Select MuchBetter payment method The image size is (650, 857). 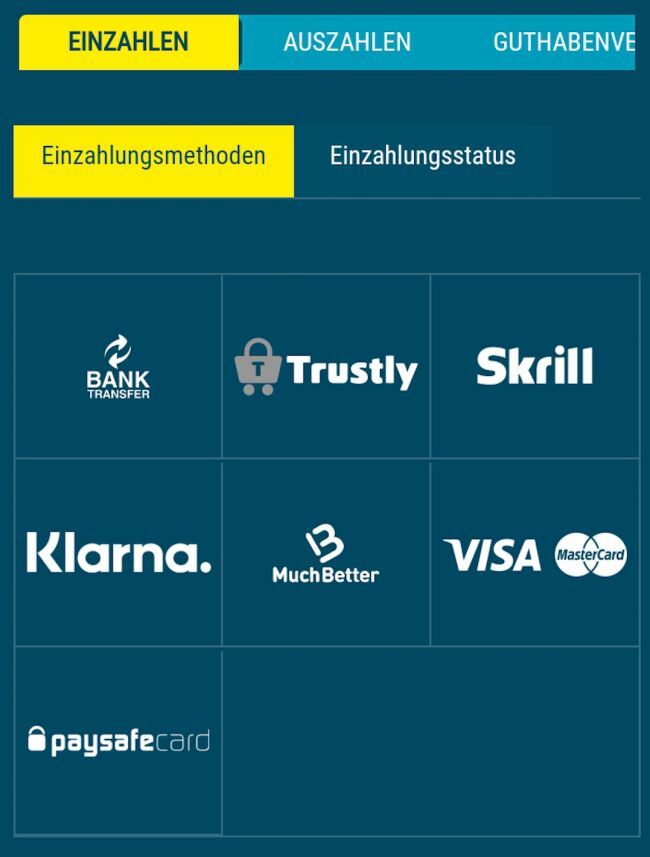coord(326,553)
